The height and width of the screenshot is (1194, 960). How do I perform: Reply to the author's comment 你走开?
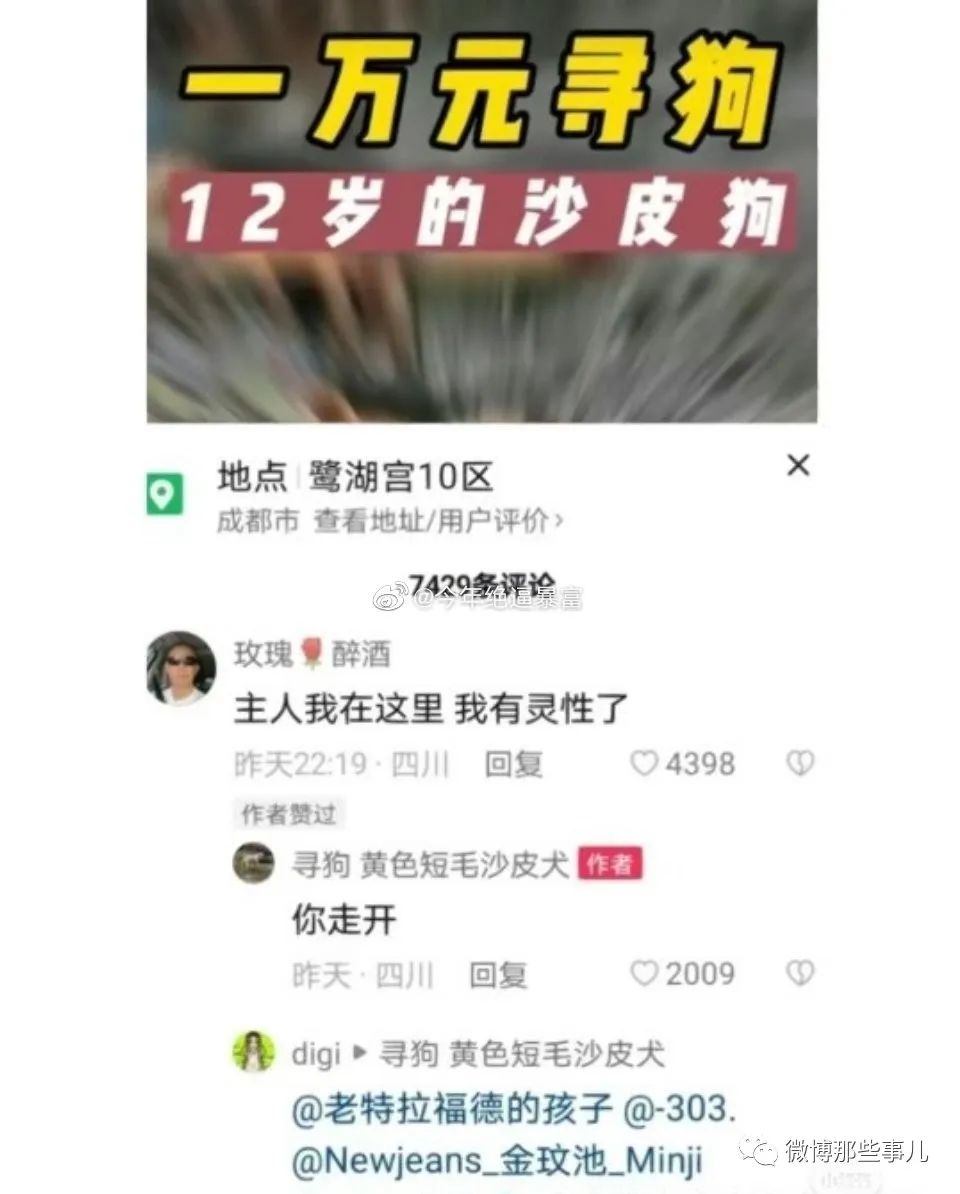click(x=498, y=974)
